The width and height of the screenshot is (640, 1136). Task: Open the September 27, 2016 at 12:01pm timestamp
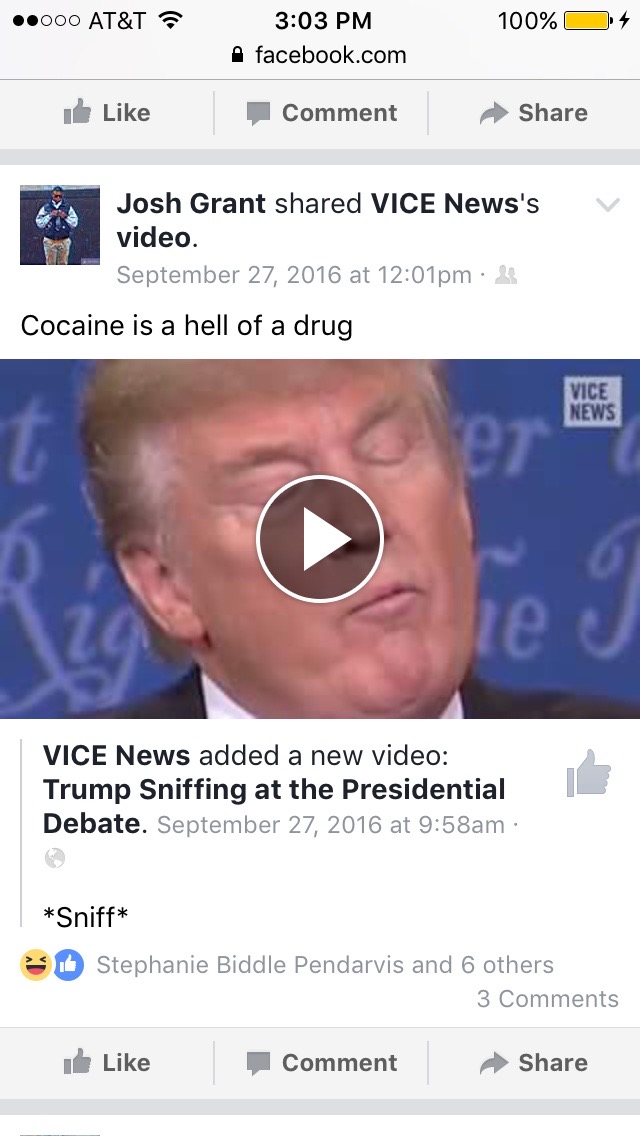[294, 275]
